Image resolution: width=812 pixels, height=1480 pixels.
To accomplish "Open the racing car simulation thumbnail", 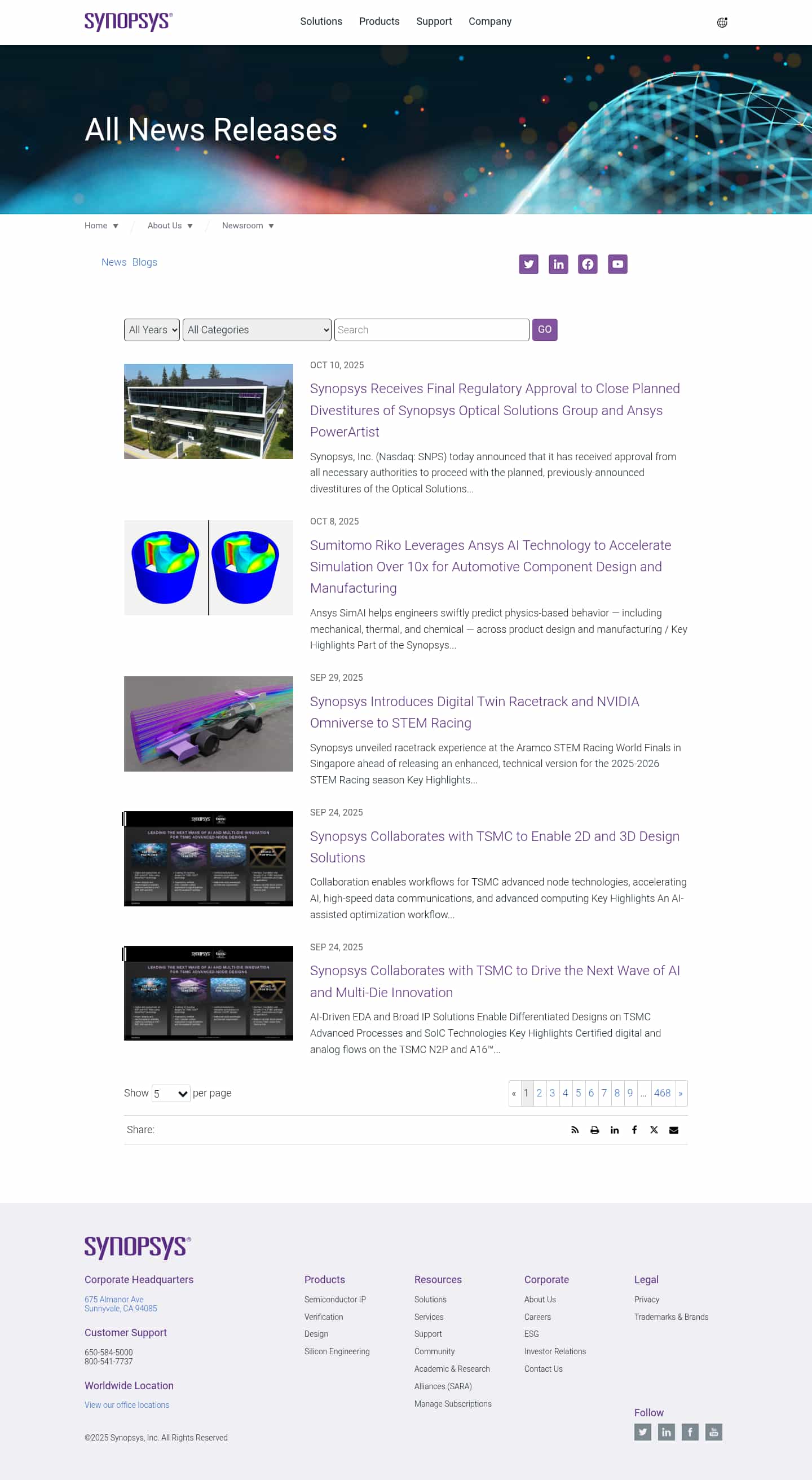I will click(x=209, y=723).
